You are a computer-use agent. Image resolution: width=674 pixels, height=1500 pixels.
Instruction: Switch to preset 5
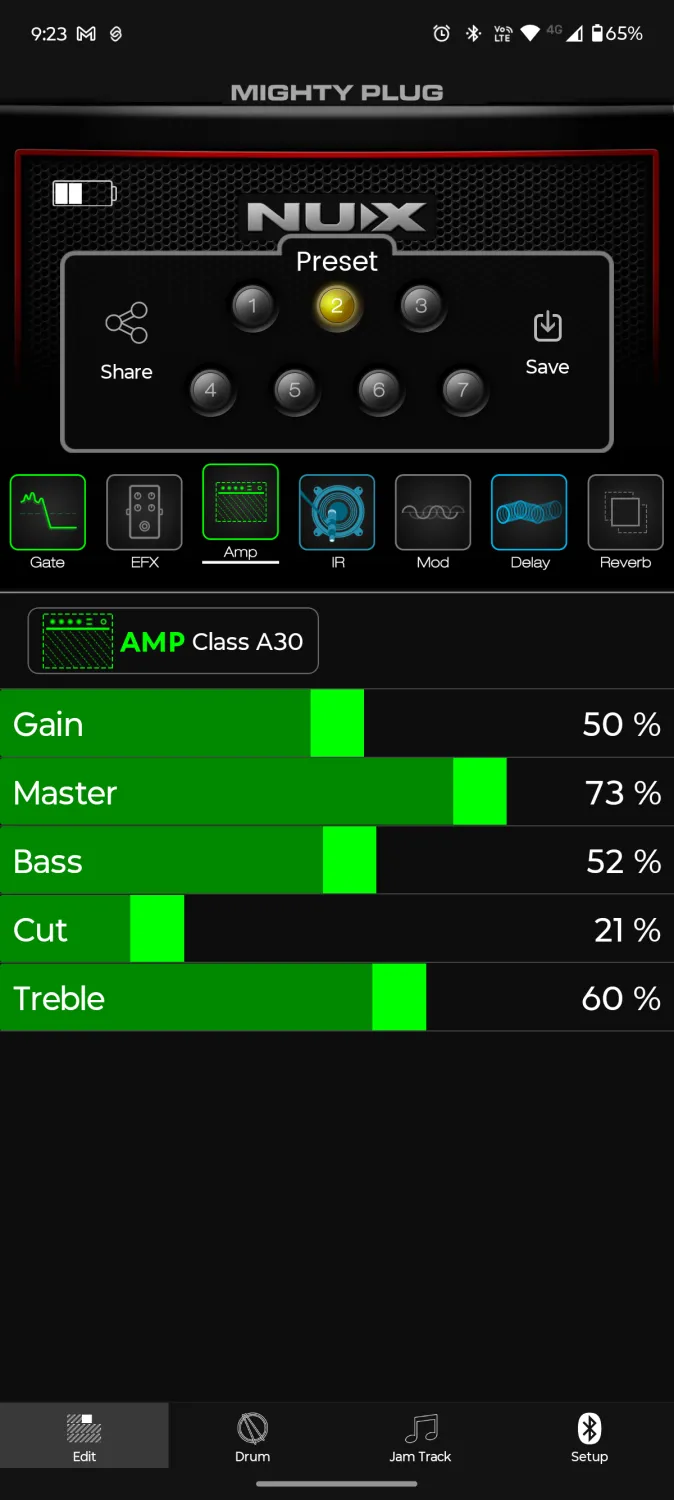[x=295, y=390]
